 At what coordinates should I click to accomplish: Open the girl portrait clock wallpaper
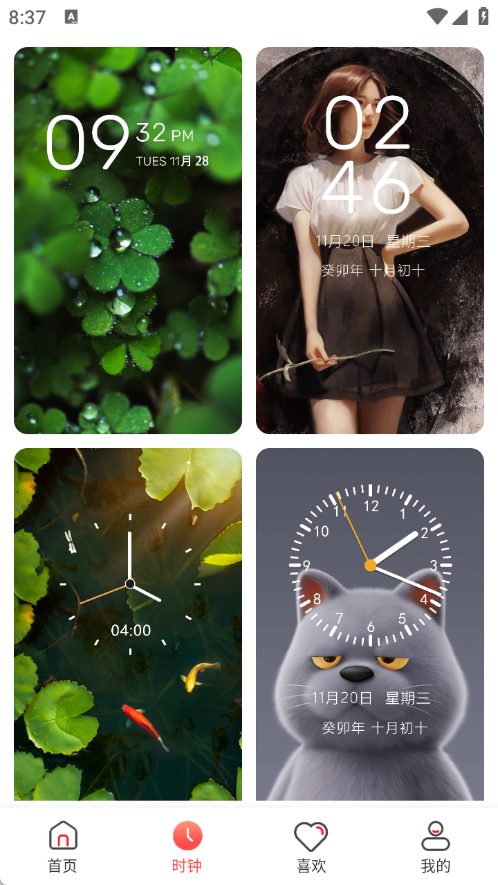coord(370,240)
